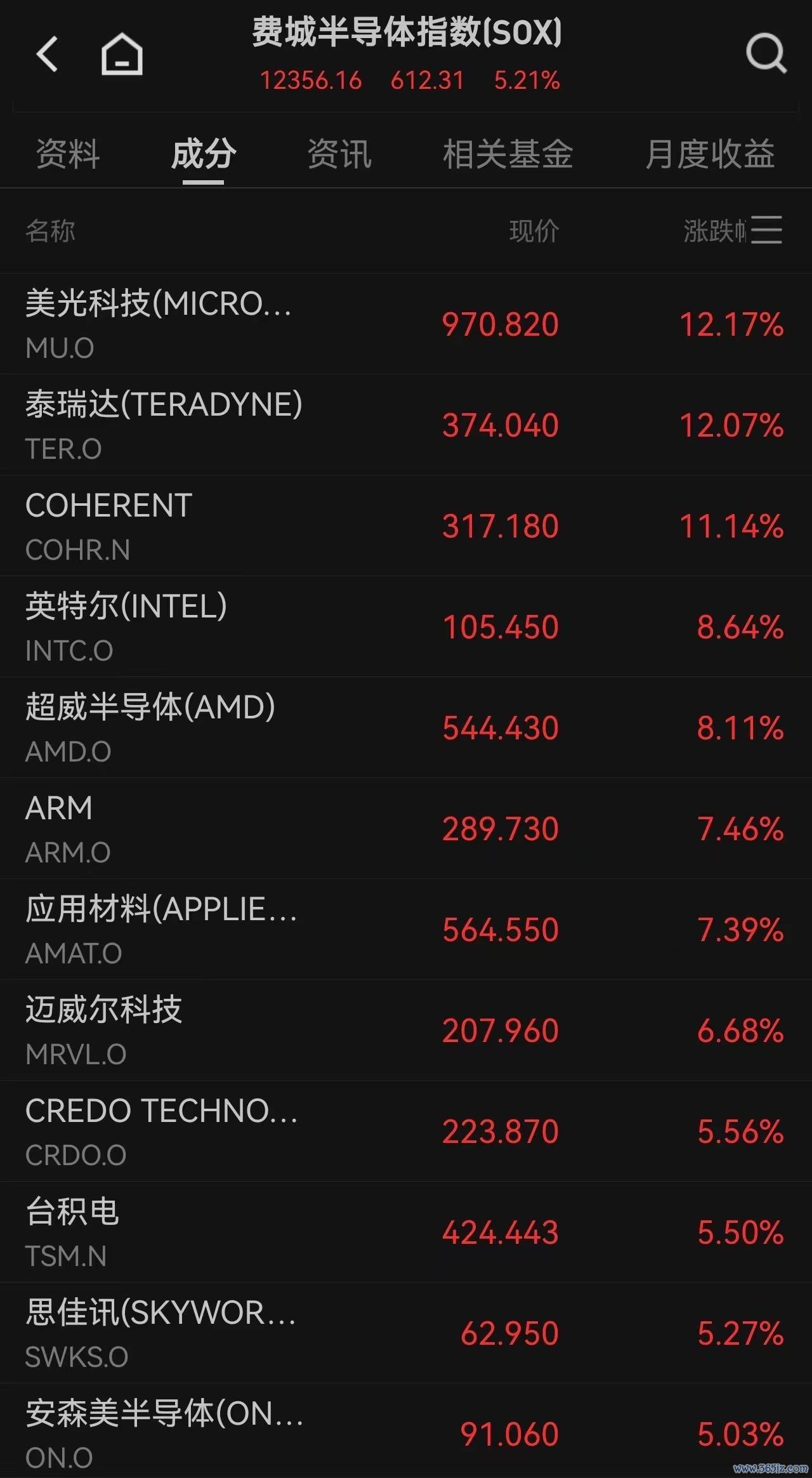This screenshot has height=1478, width=812.
Task: View COHERENT COHR.N stock details
Action: (406, 526)
